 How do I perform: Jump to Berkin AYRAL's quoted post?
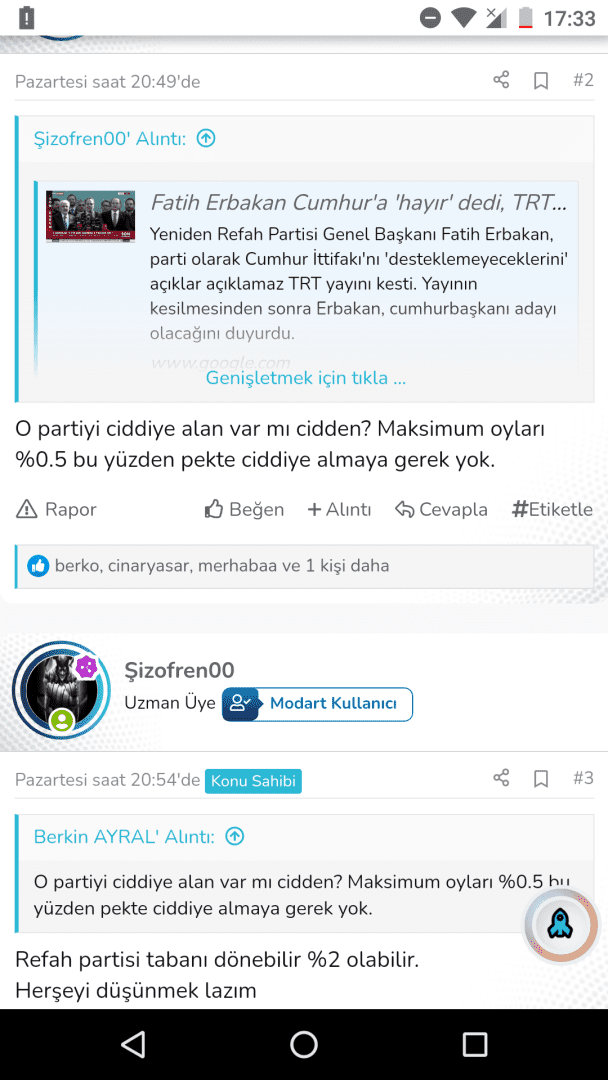(235, 836)
